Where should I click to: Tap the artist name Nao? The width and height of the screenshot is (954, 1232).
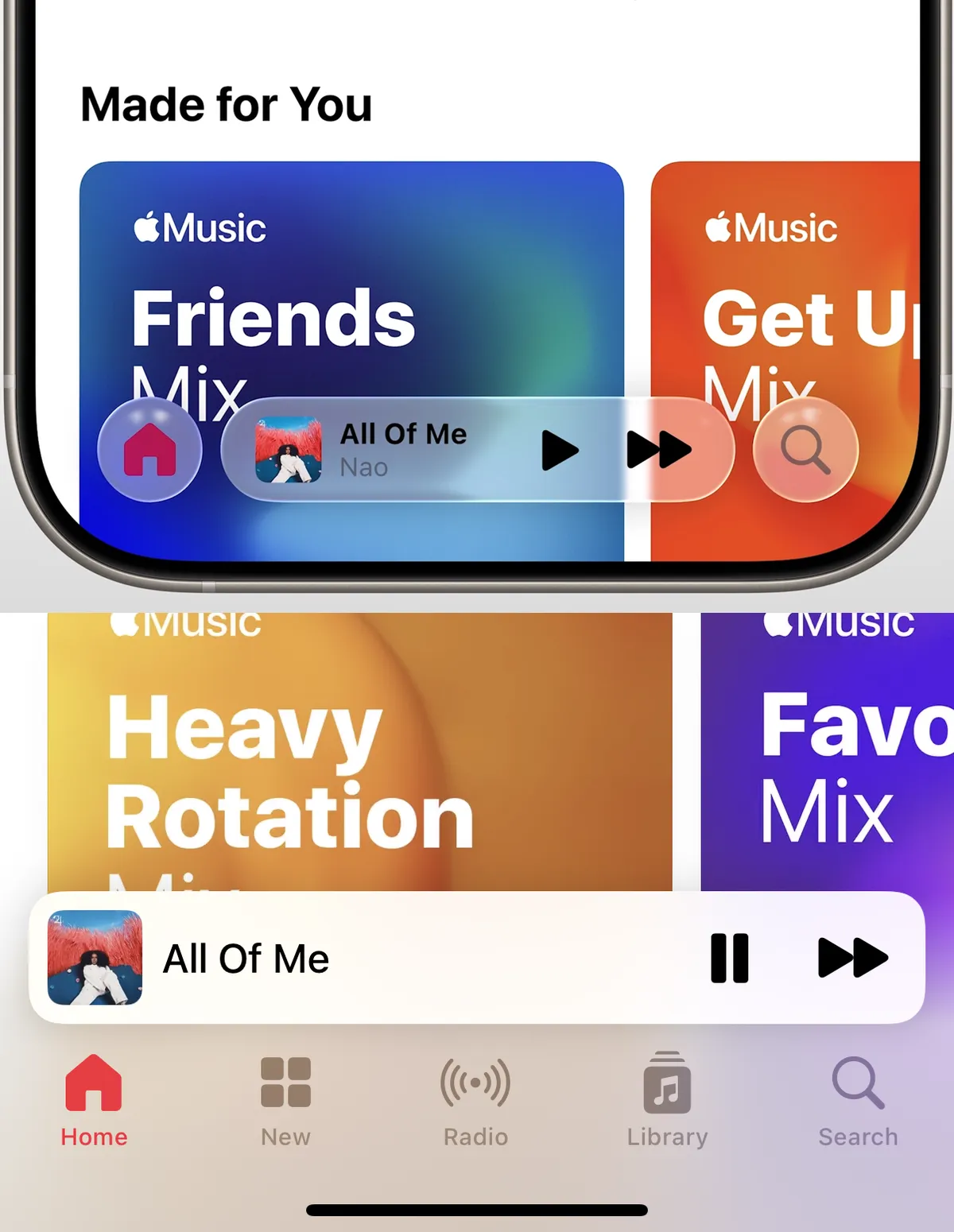click(x=363, y=467)
